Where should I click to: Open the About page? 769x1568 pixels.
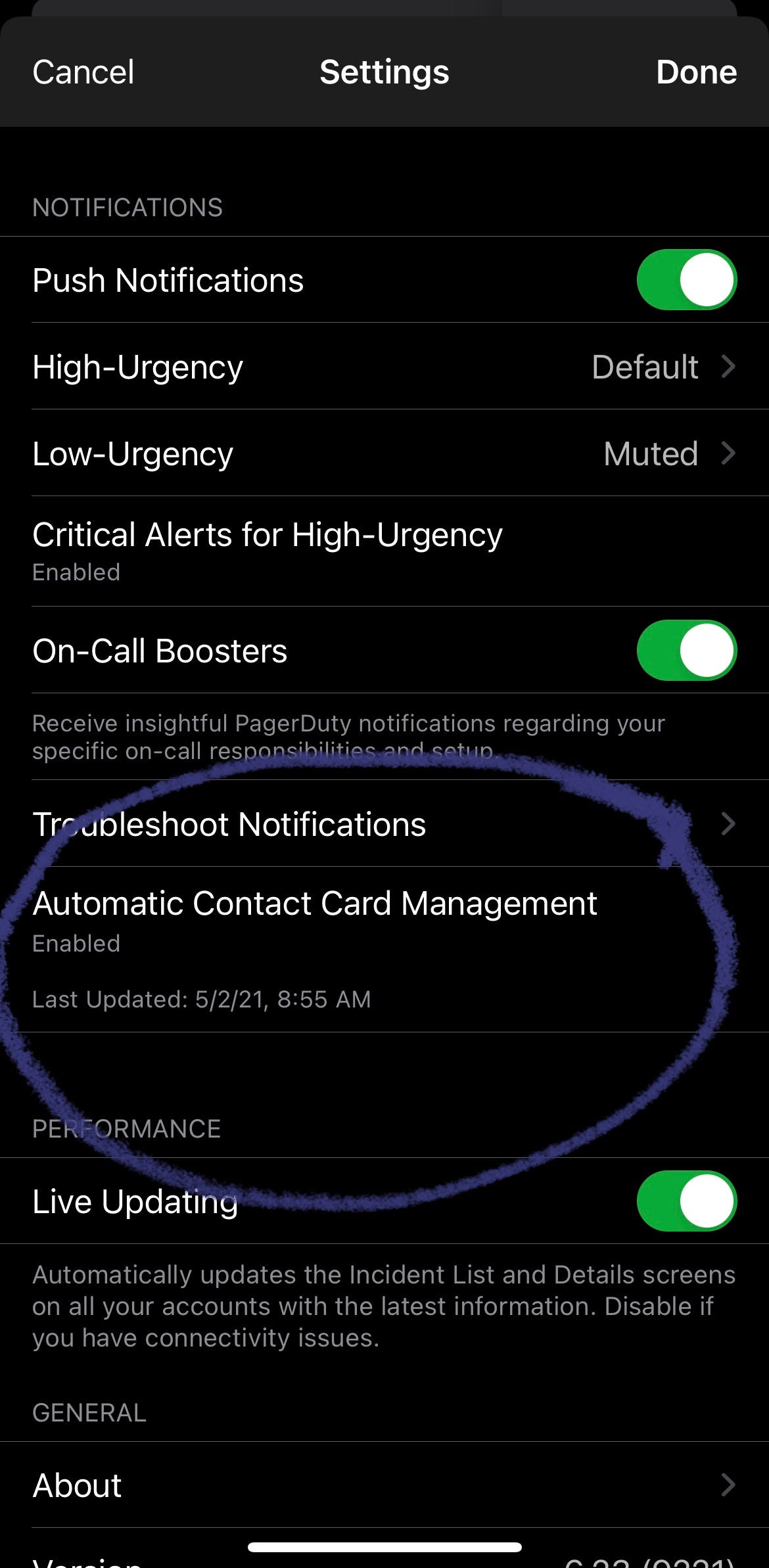(384, 1485)
